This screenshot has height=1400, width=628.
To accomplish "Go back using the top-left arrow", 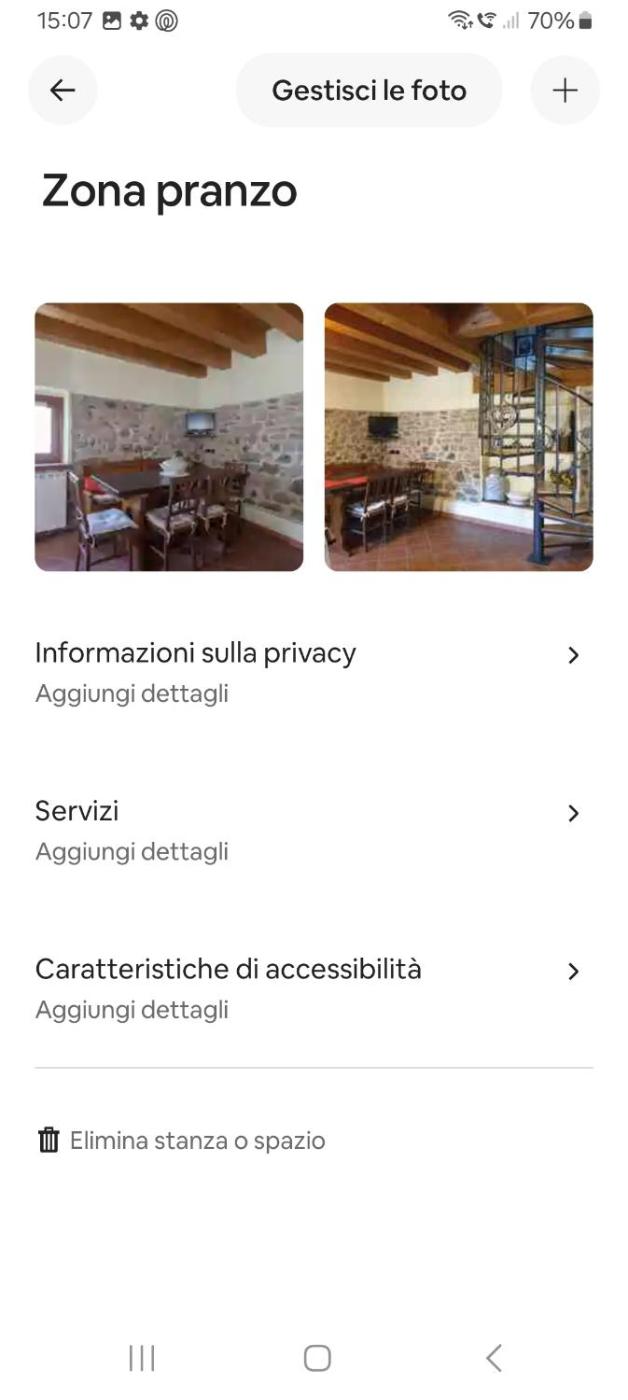I will pos(63,90).
